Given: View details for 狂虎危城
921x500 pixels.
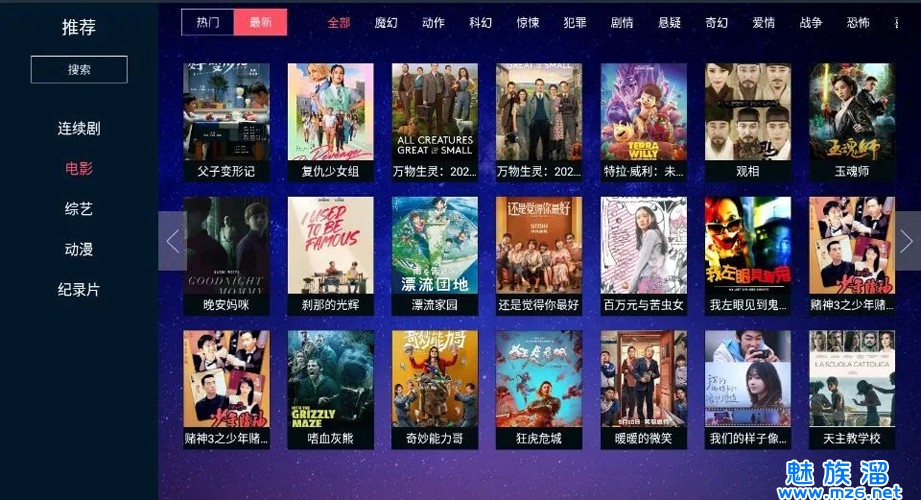Looking at the screenshot, I should pos(538,387).
